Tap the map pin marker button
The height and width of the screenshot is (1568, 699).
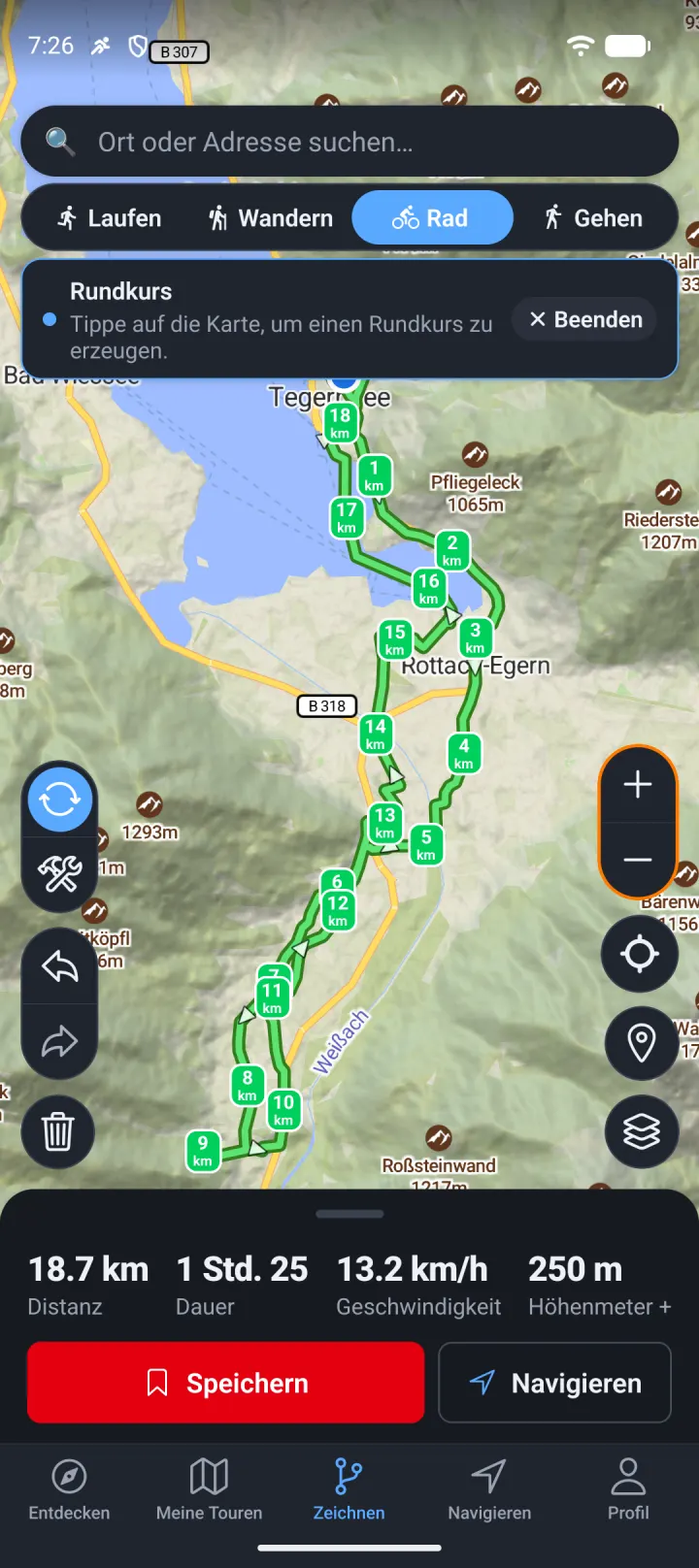point(641,1043)
